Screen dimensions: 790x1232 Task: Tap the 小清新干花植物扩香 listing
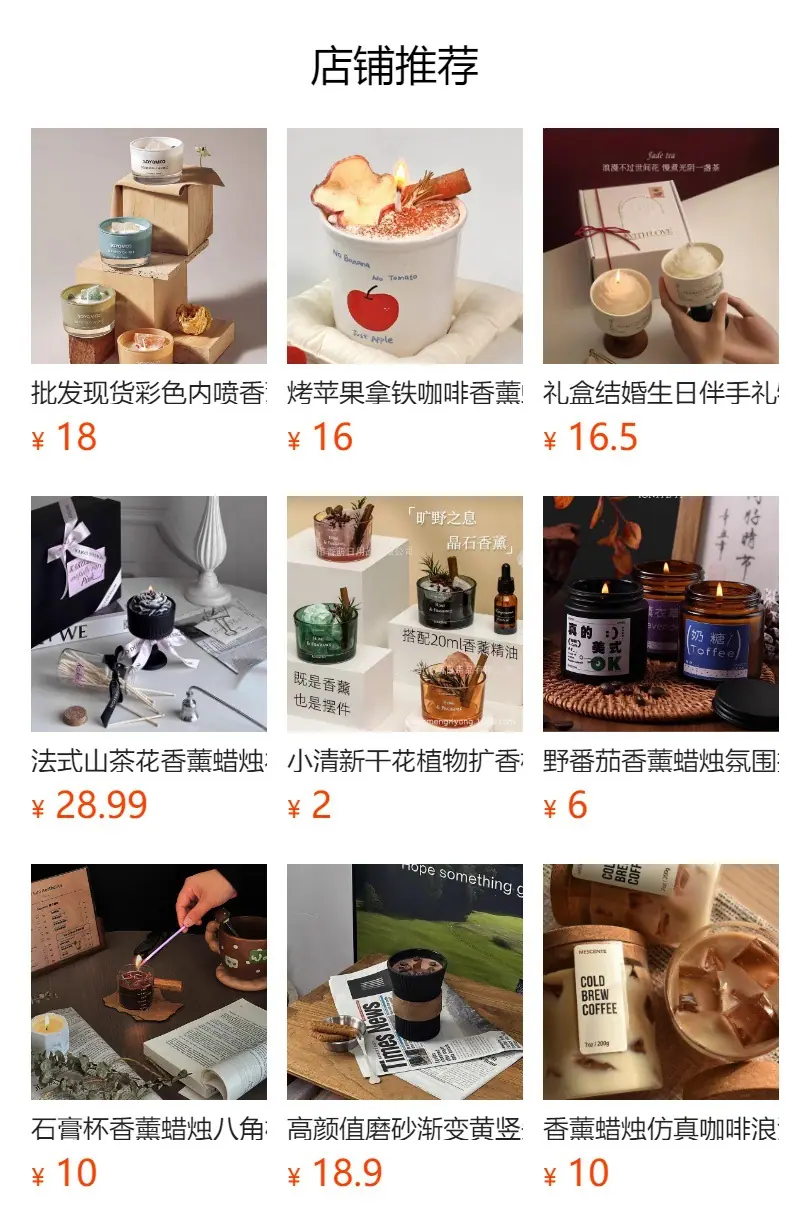coord(404,614)
